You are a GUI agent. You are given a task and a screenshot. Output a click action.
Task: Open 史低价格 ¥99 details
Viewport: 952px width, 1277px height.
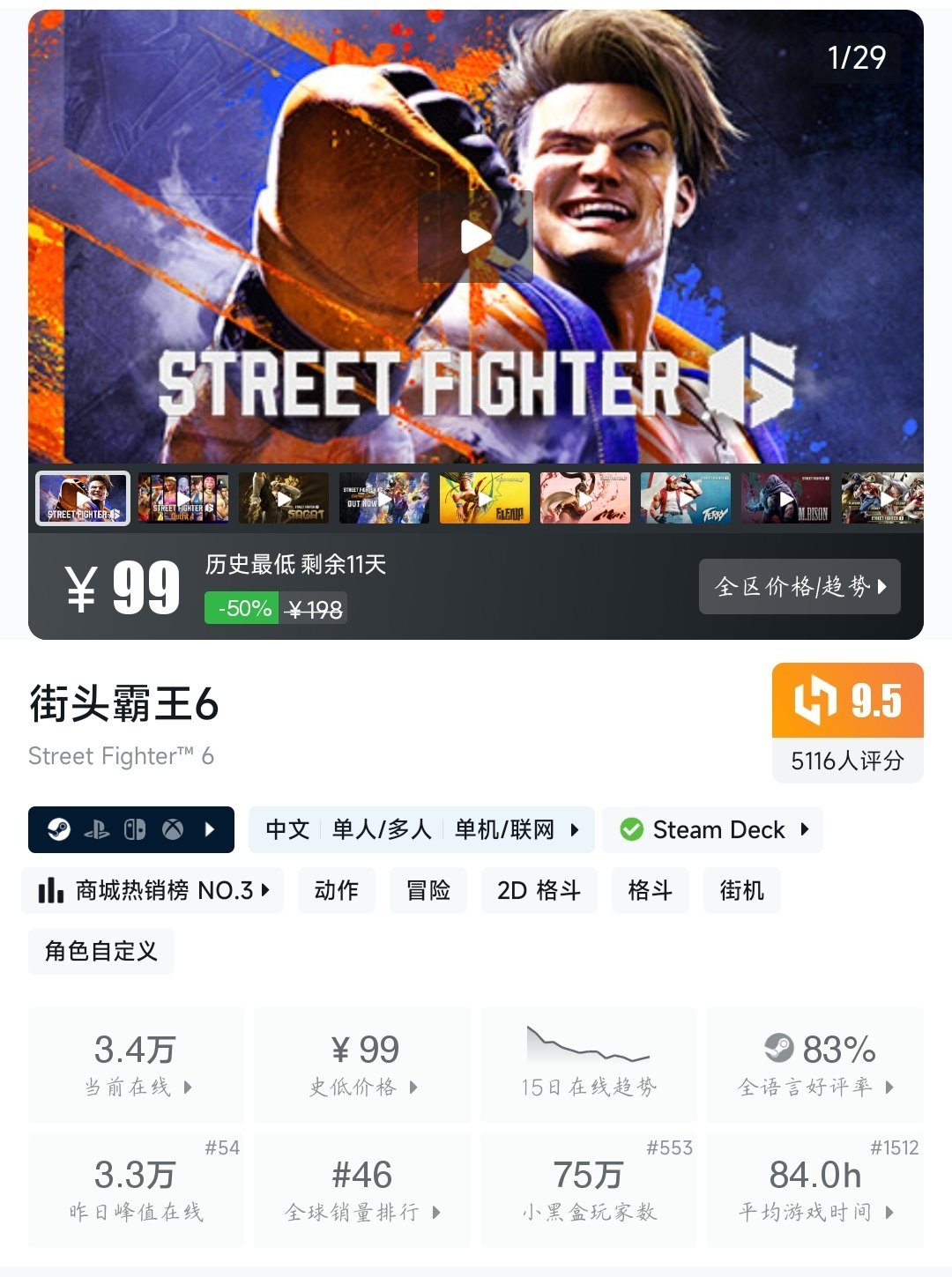(362, 1065)
